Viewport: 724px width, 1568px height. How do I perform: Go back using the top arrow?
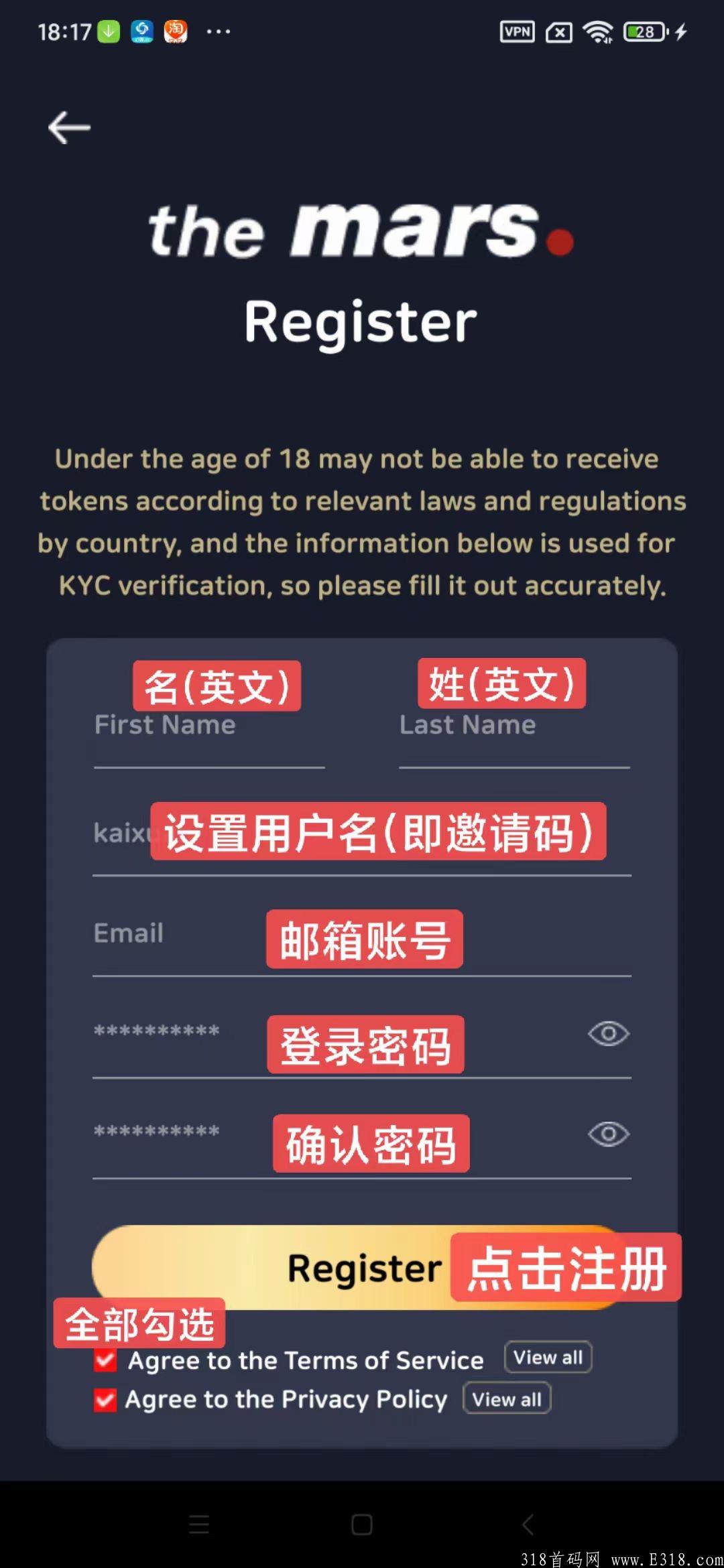69,127
